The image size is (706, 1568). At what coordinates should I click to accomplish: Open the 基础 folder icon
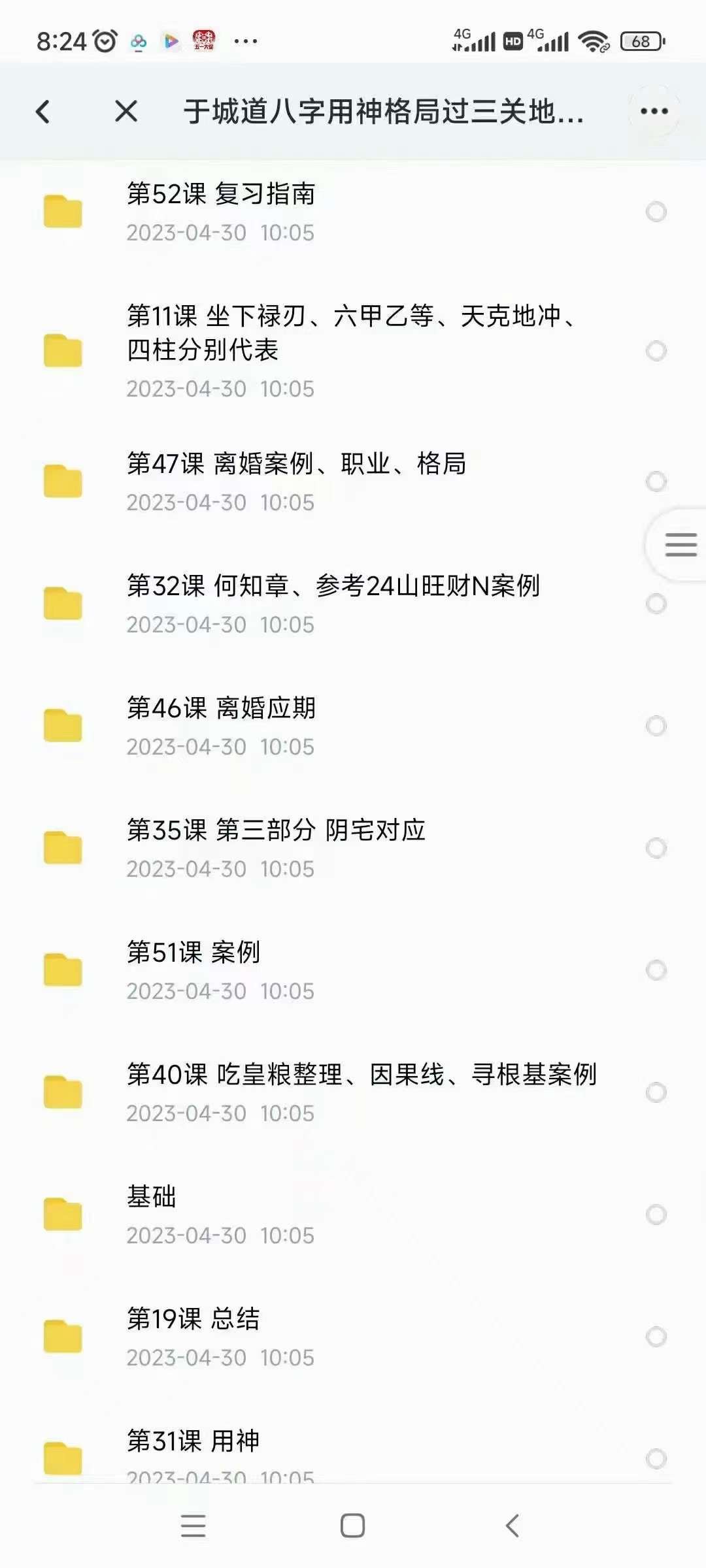click(63, 1217)
